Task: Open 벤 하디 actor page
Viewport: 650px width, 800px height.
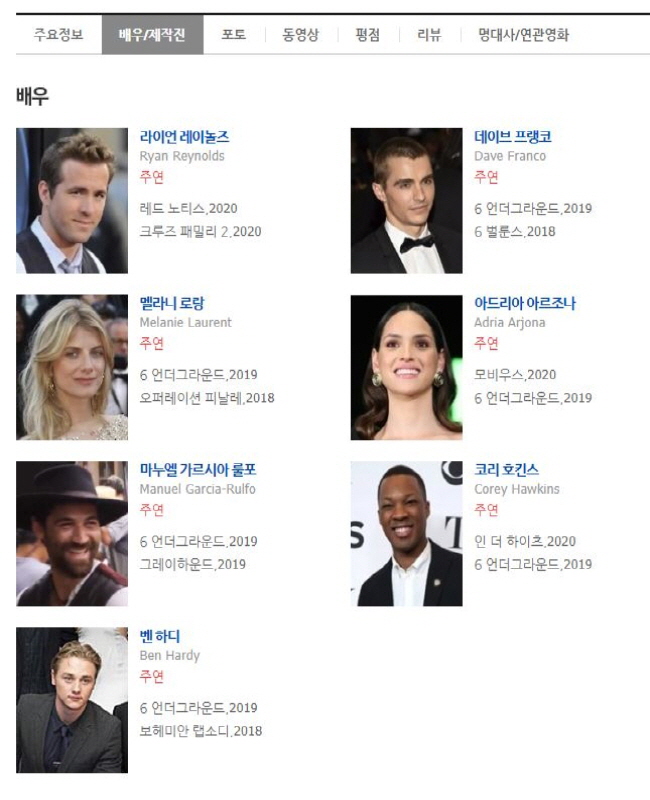Action: pyautogui.click(x=160, y=636)
